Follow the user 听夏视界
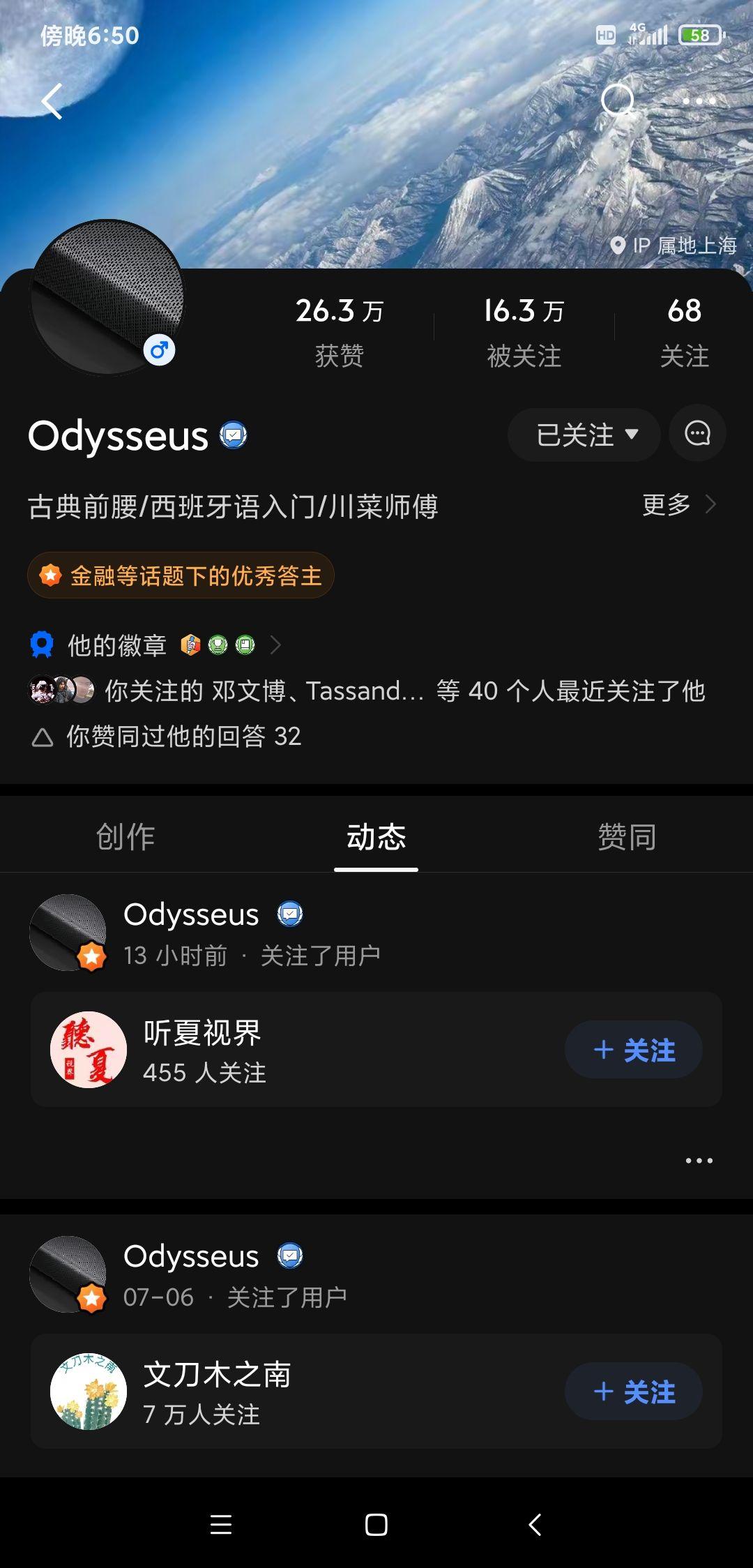This screenshot has width=753, height=1568. coord(633,1050)
